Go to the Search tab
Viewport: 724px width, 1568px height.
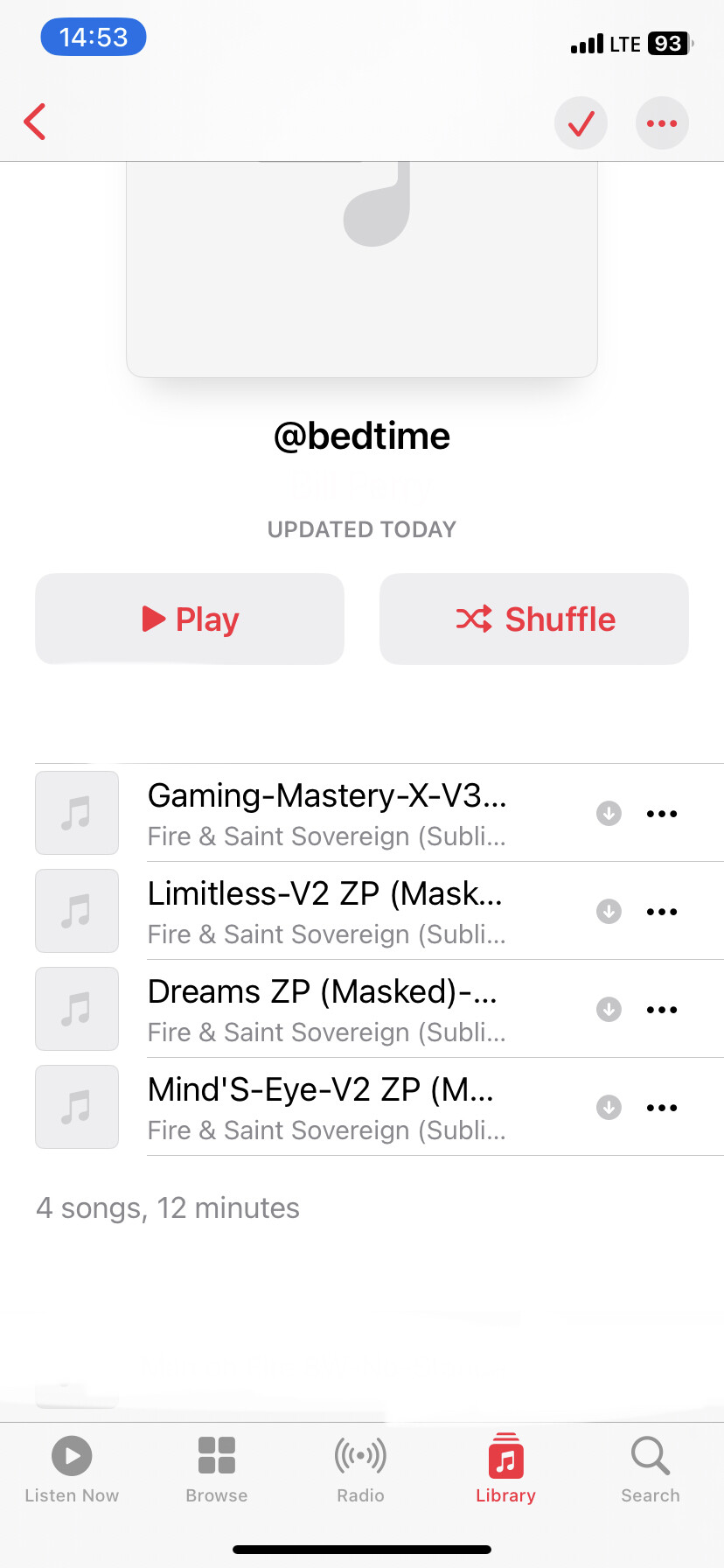click(x=651, y=1470)
